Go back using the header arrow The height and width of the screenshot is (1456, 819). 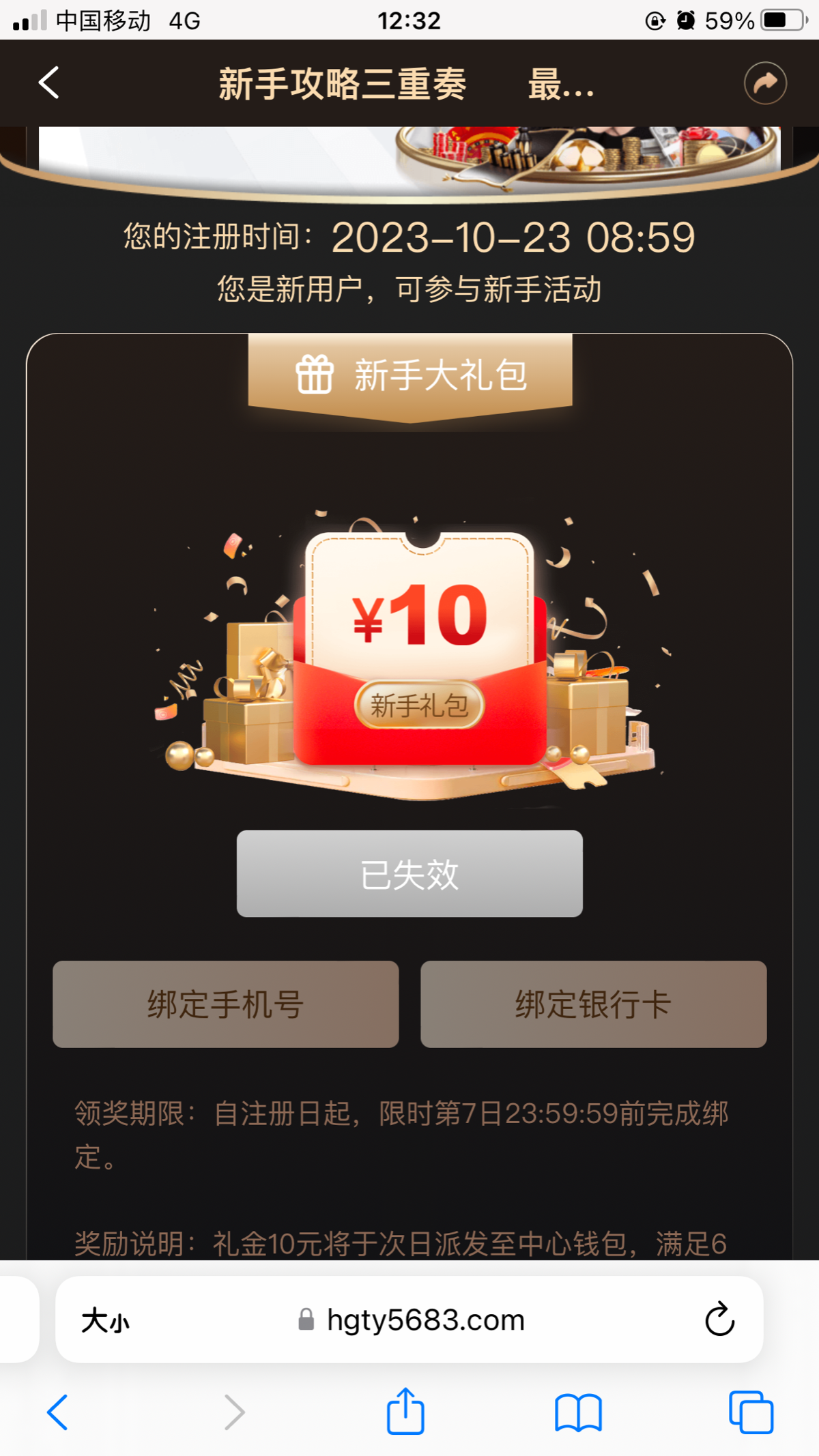click(x=49, y=83)
